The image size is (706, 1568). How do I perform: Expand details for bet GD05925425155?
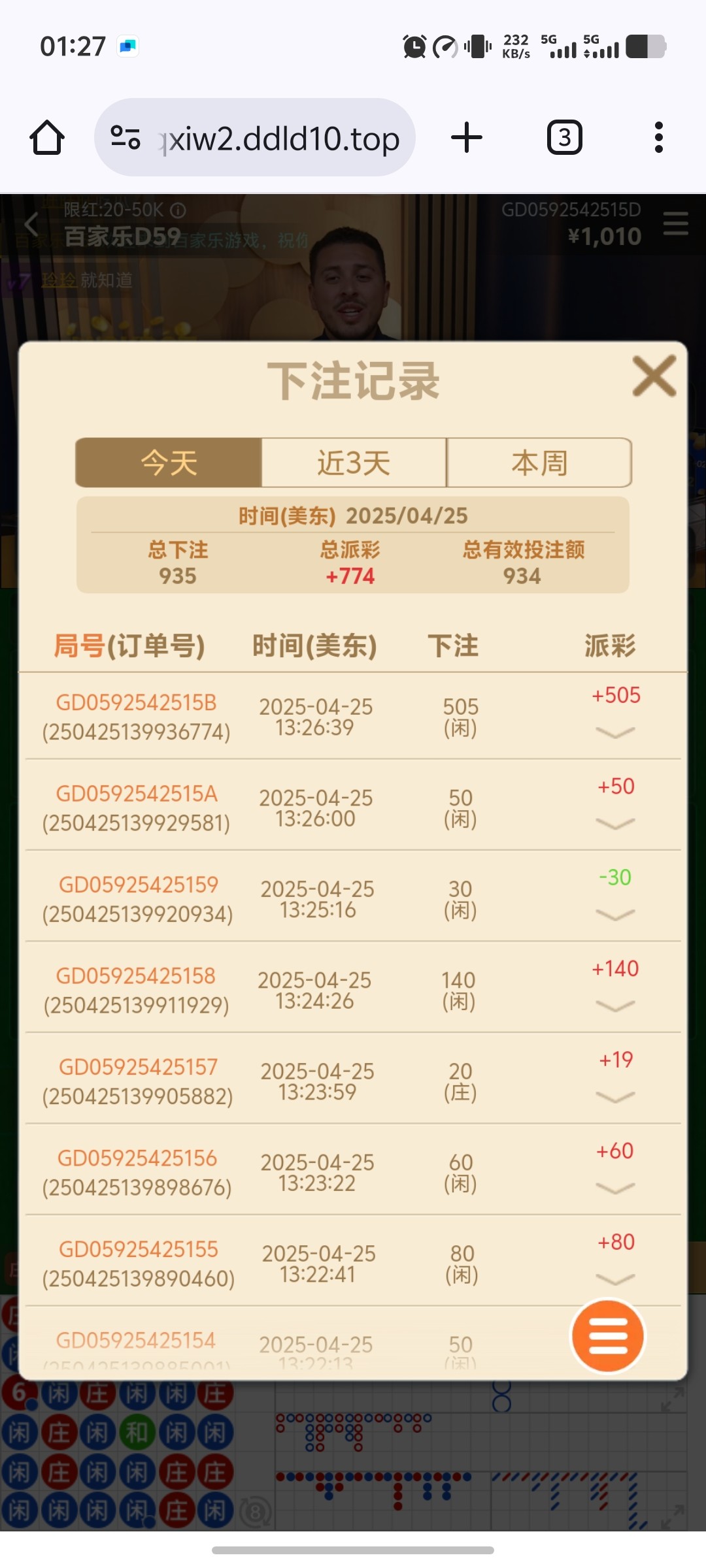coord(615,1279)
